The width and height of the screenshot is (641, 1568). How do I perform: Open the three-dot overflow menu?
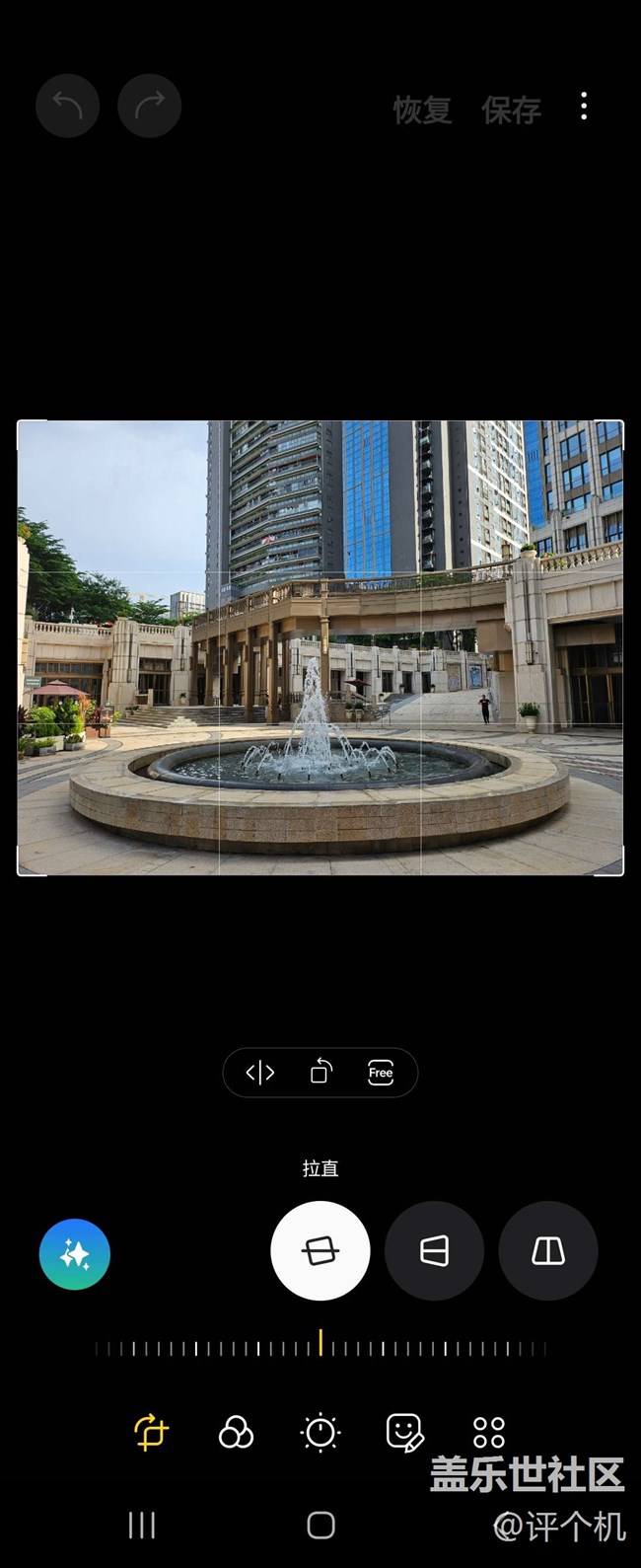point(584,107)
